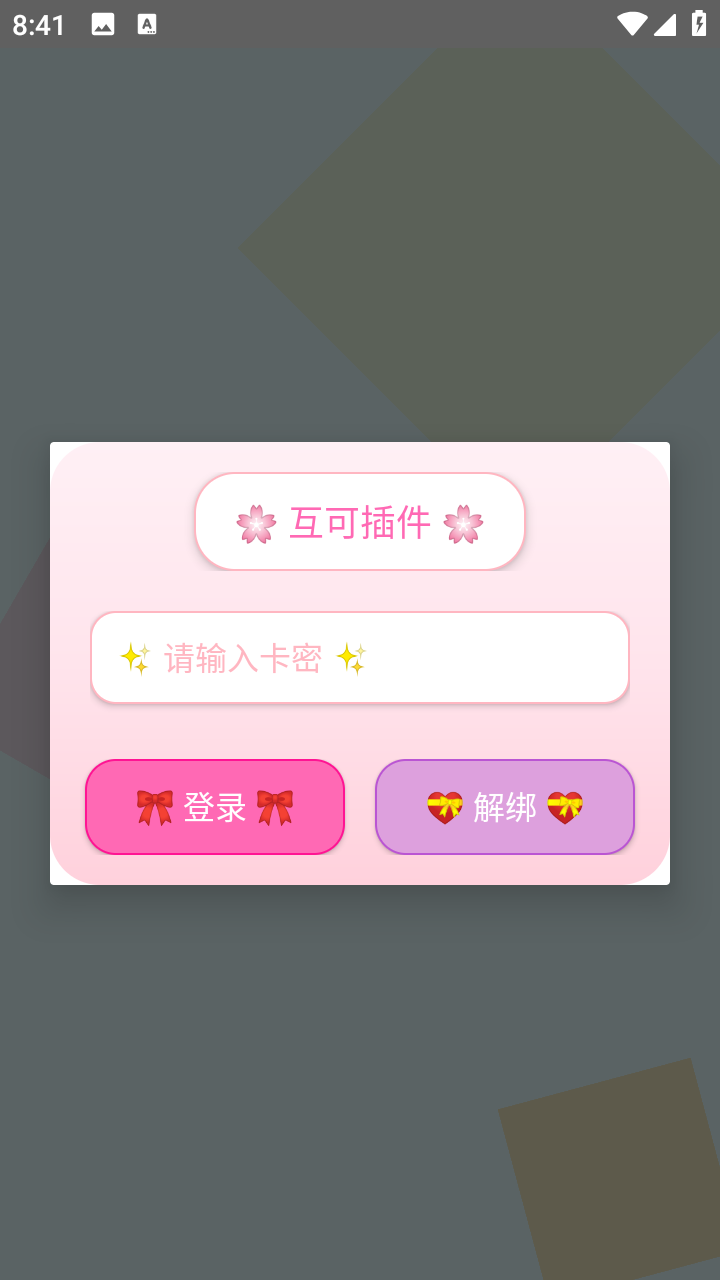Image resolution: width=720 pixels, height=1280 pixels.
Task: Click the right sakura emoji beside 互可插件
Action: click(x=463, y=521)
